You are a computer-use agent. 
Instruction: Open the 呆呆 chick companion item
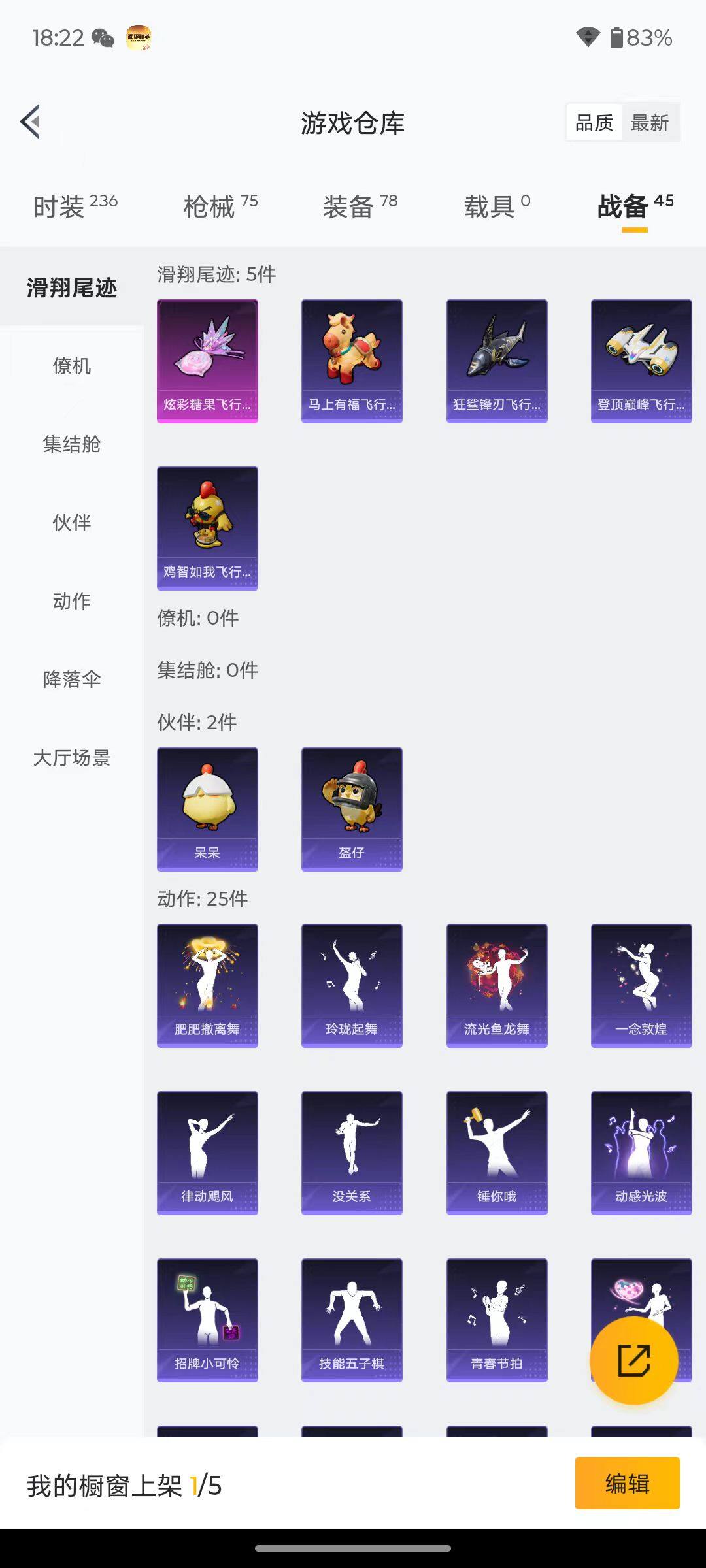coord(207,809)
